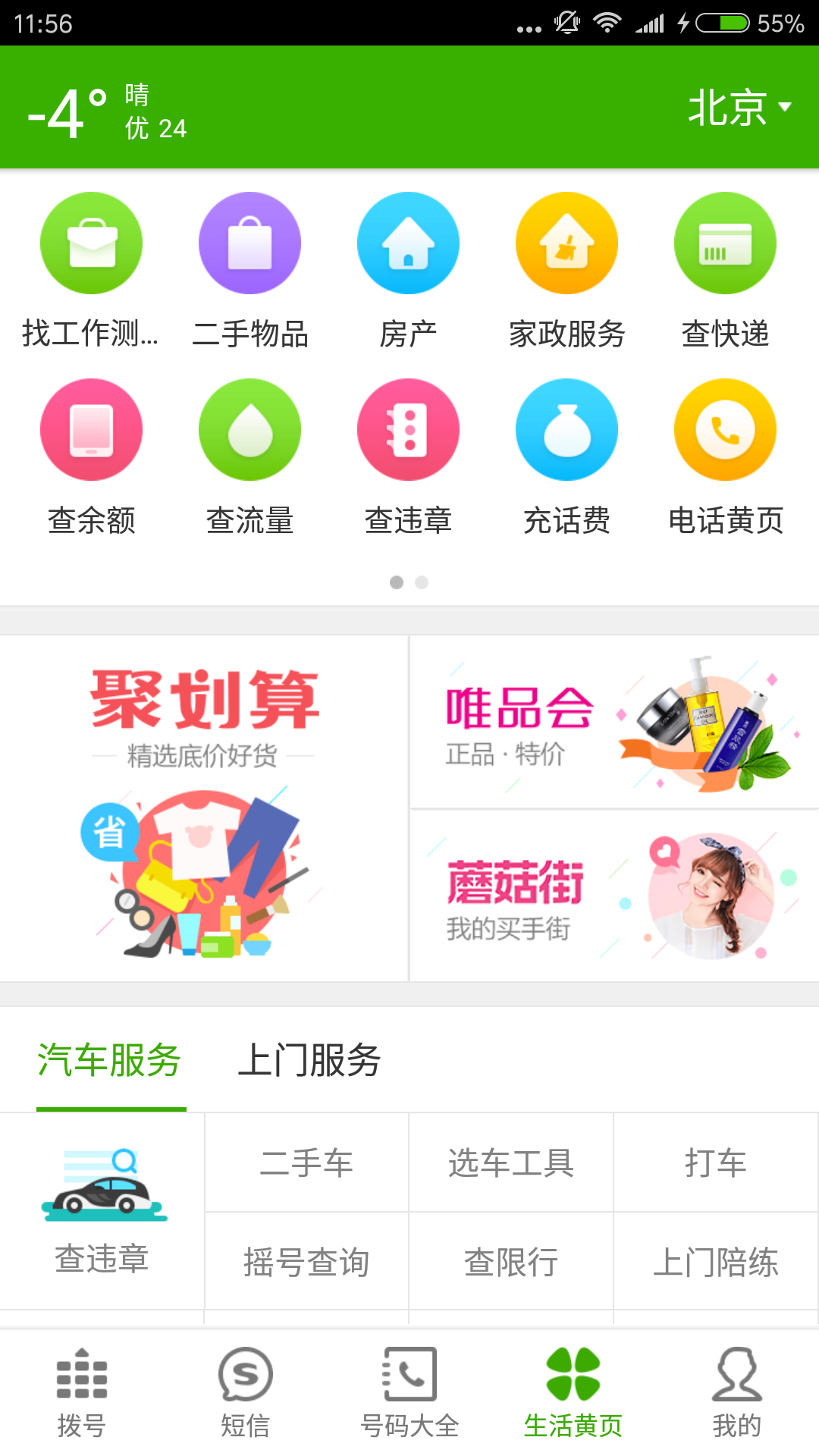Tap 打车 to hail a ride

point(715,1163)
